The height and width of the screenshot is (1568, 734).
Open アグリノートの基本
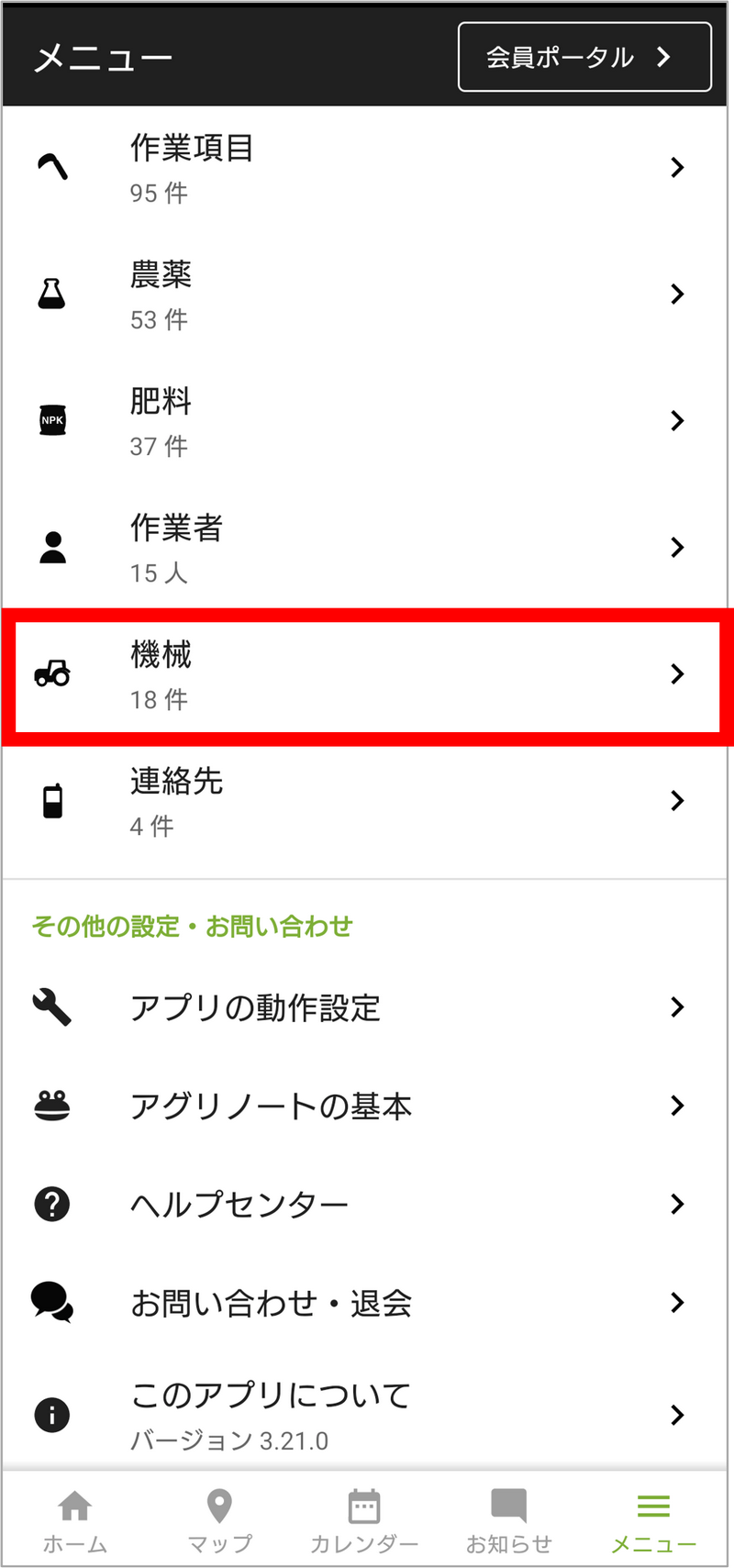click(x=364, y=1106)
